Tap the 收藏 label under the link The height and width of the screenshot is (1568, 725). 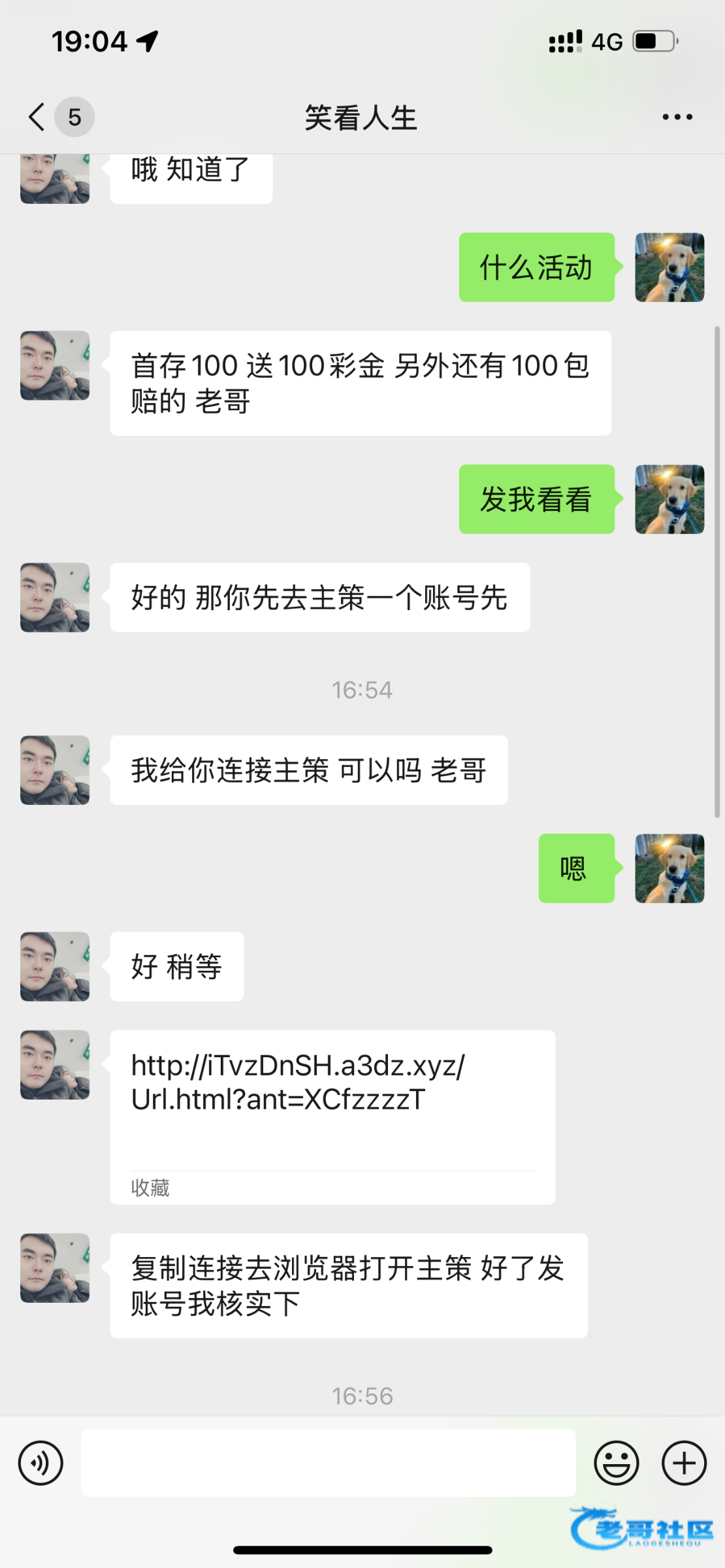(150, 1187)
